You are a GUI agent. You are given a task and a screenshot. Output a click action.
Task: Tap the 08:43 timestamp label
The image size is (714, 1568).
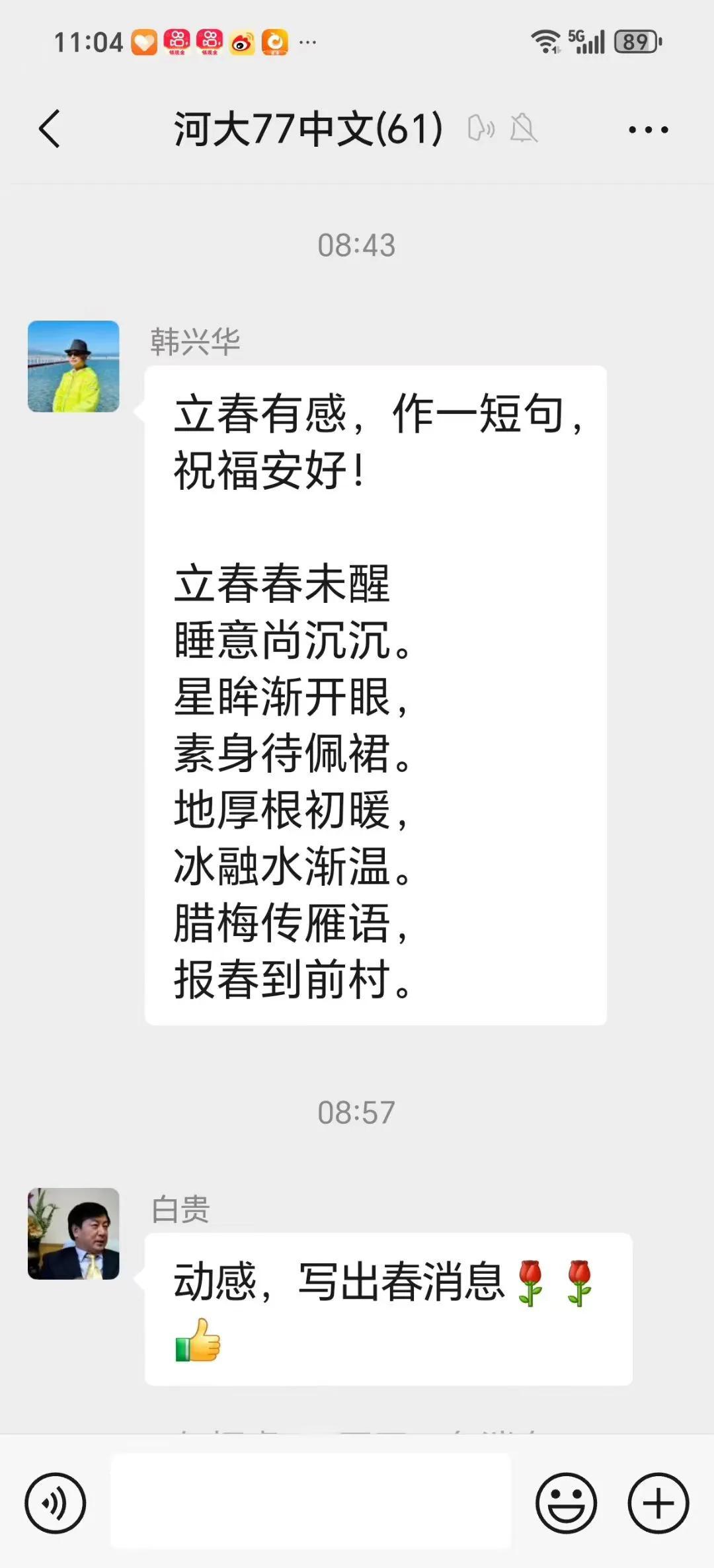tap(357, 246)
